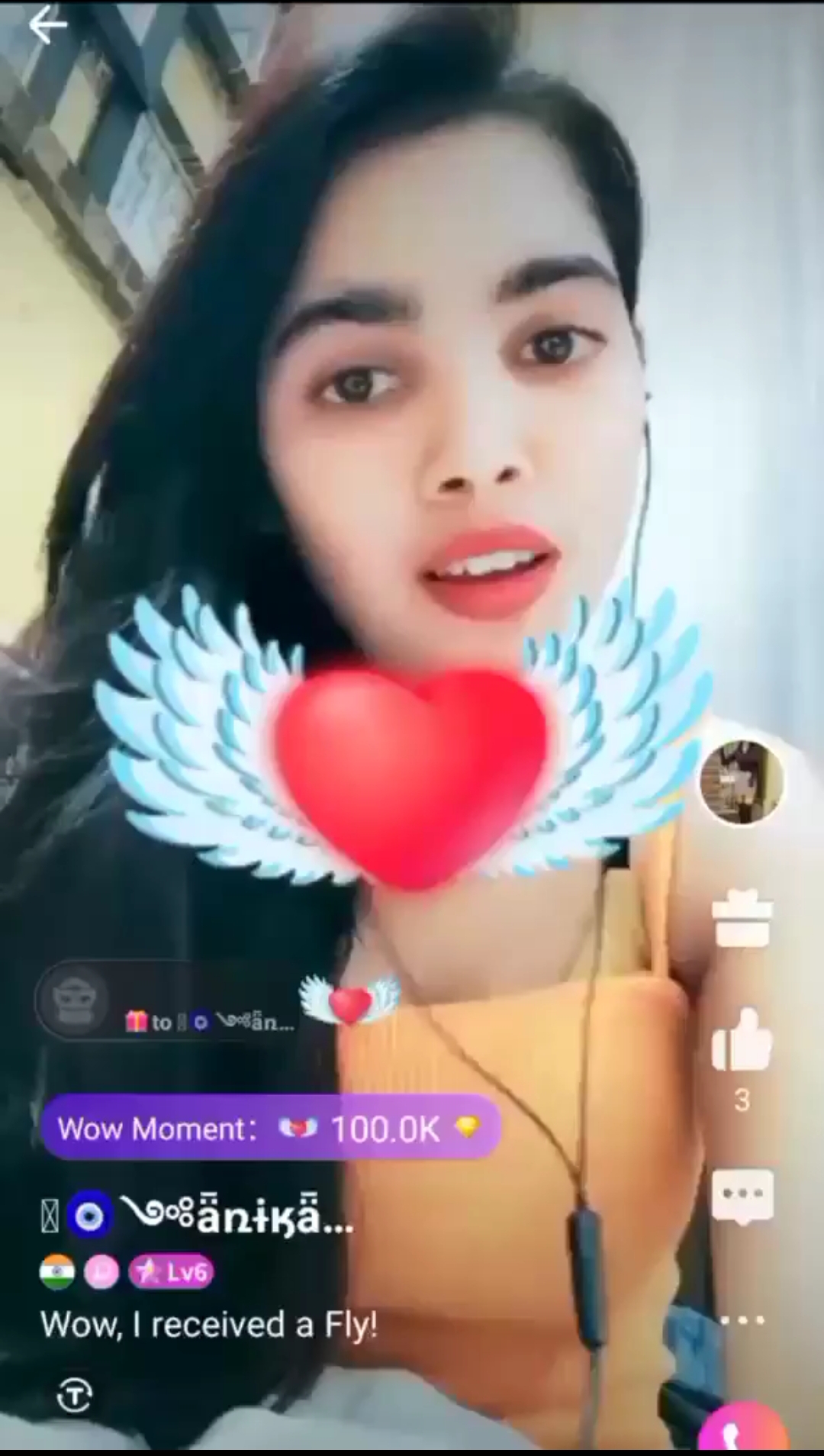The image size is (824, 1456).
Task: Open the Wow Moment 100.0K banner
Action: coord(270,1128)
